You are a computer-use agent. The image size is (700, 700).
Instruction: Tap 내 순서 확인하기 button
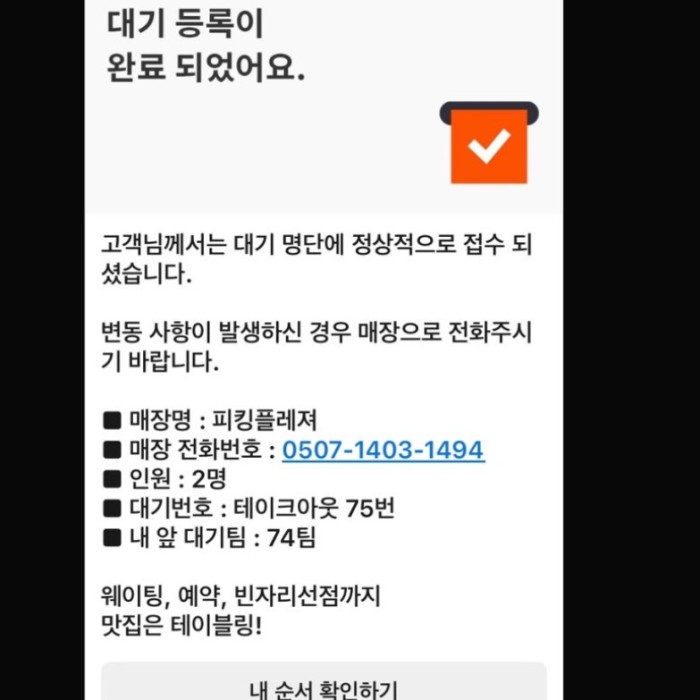click(323, 686)
